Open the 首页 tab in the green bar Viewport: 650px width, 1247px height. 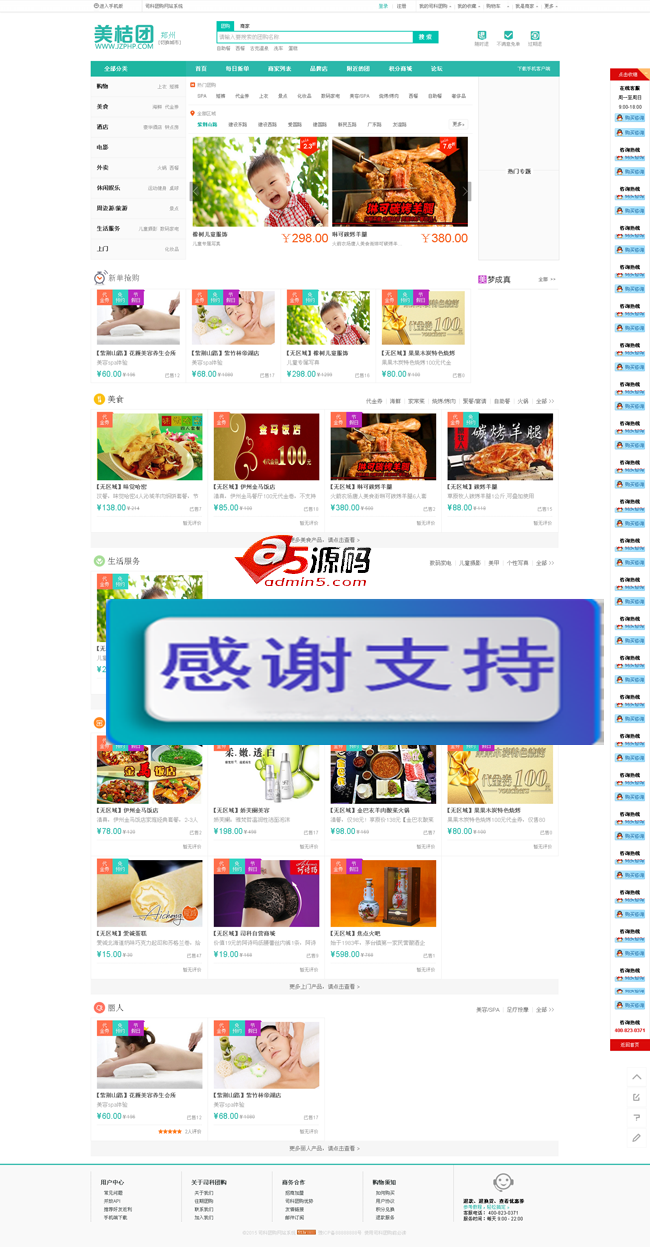[201, 69]
